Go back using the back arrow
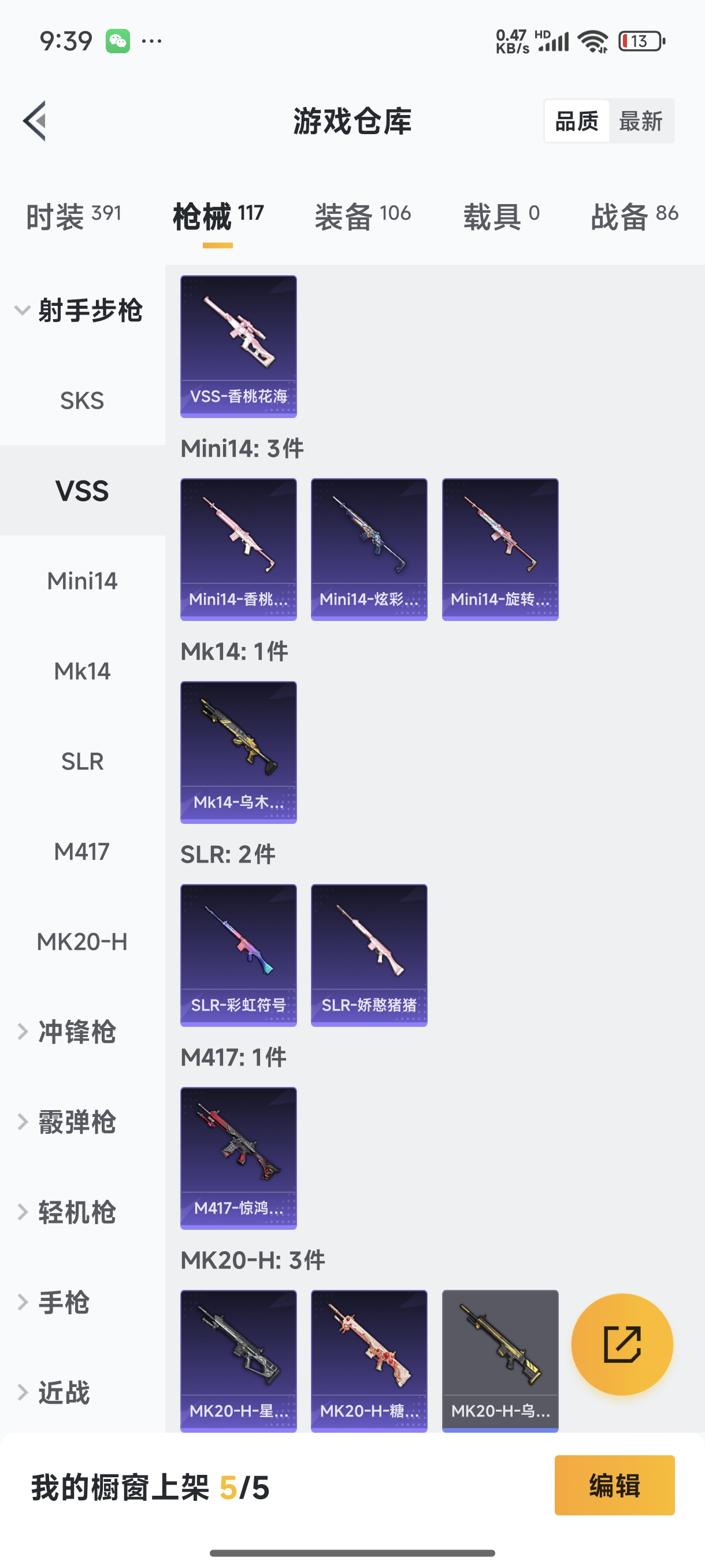This screenshot has width=705, height=1568. pos(35,120)
